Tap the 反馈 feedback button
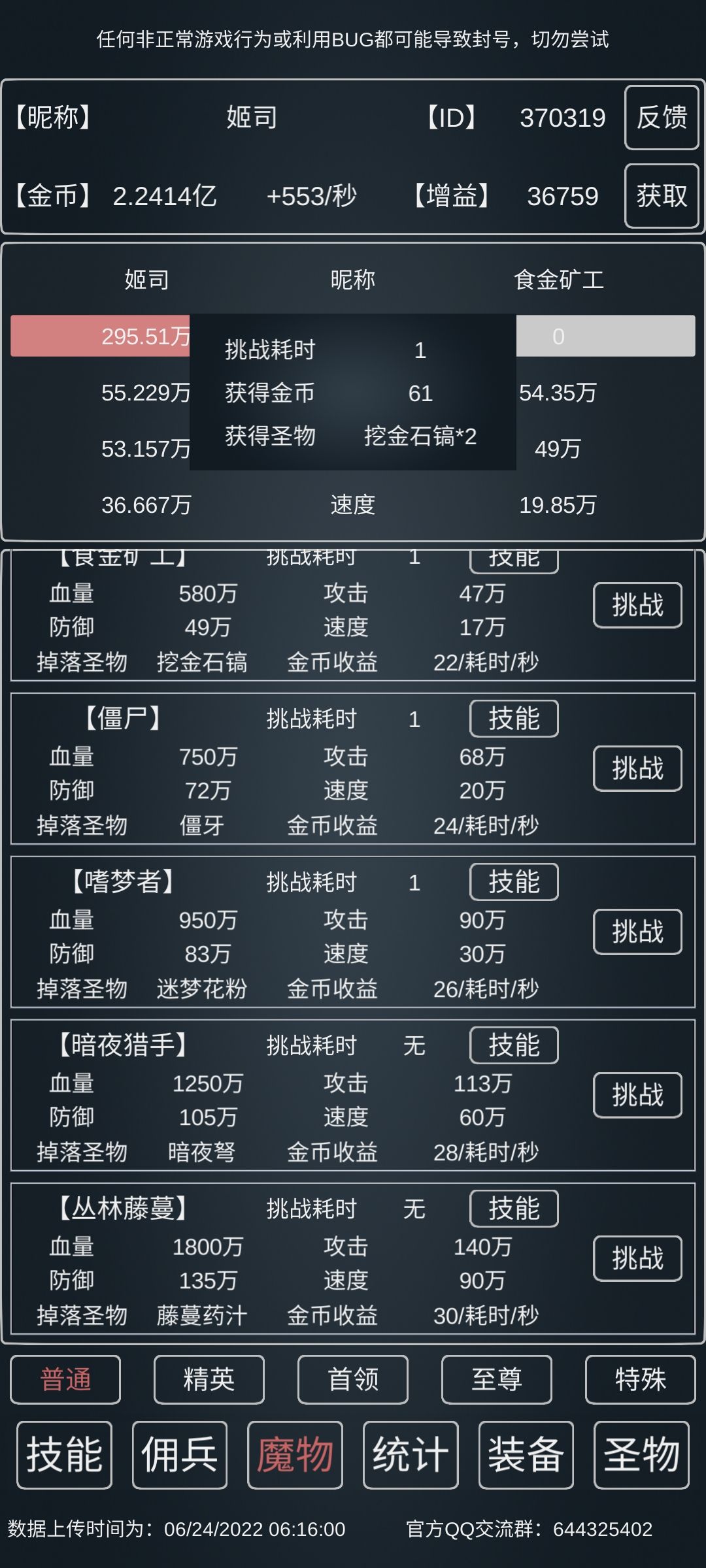This screenshot has height=1568, width=706. point(662,118)
